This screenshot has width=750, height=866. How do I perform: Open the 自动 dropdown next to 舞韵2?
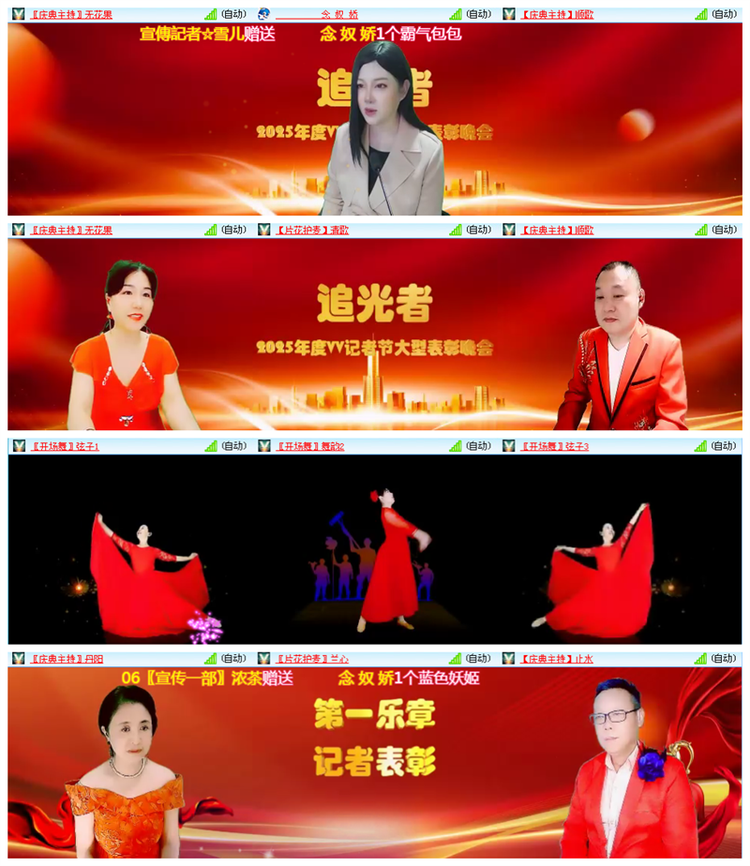pos(478,447)
